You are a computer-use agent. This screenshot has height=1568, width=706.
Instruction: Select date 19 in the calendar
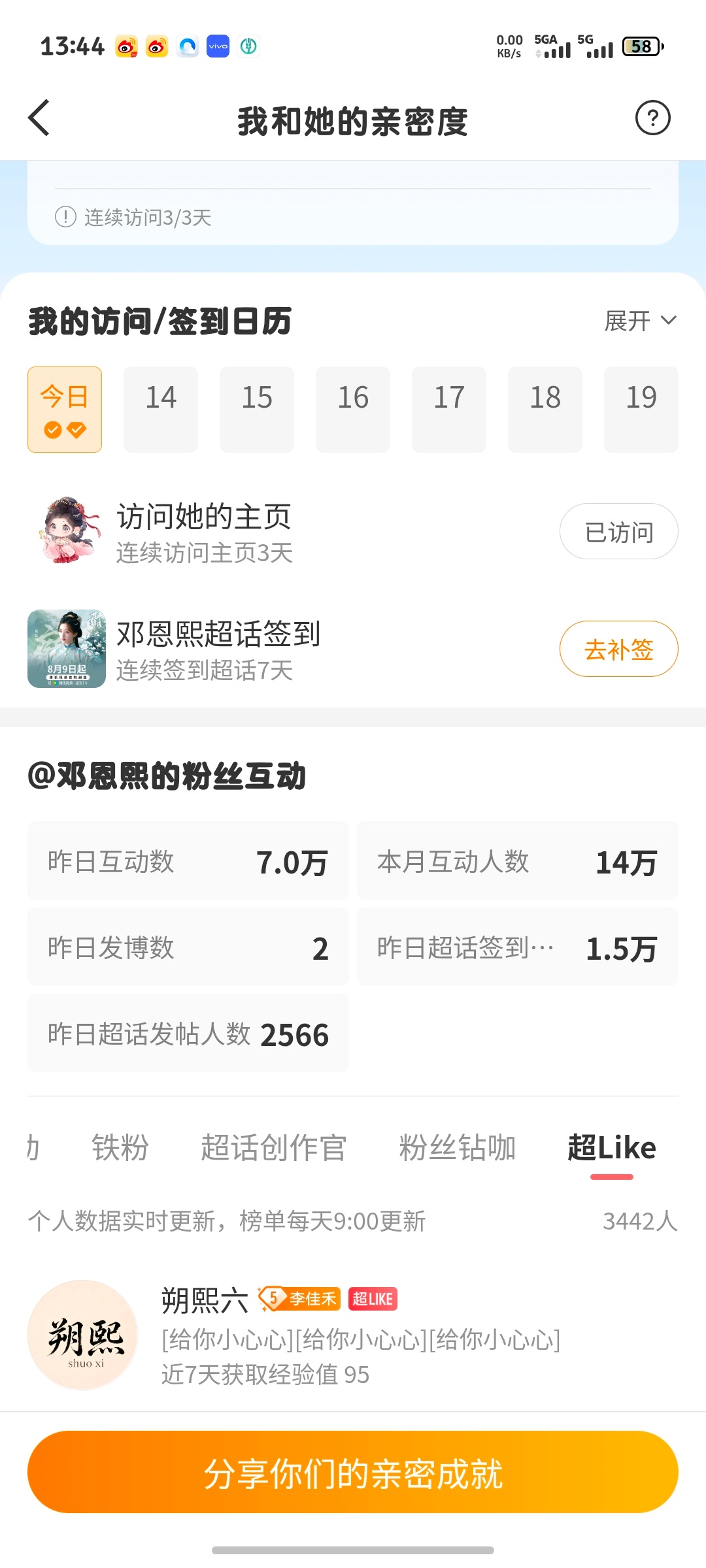(641, 410)
